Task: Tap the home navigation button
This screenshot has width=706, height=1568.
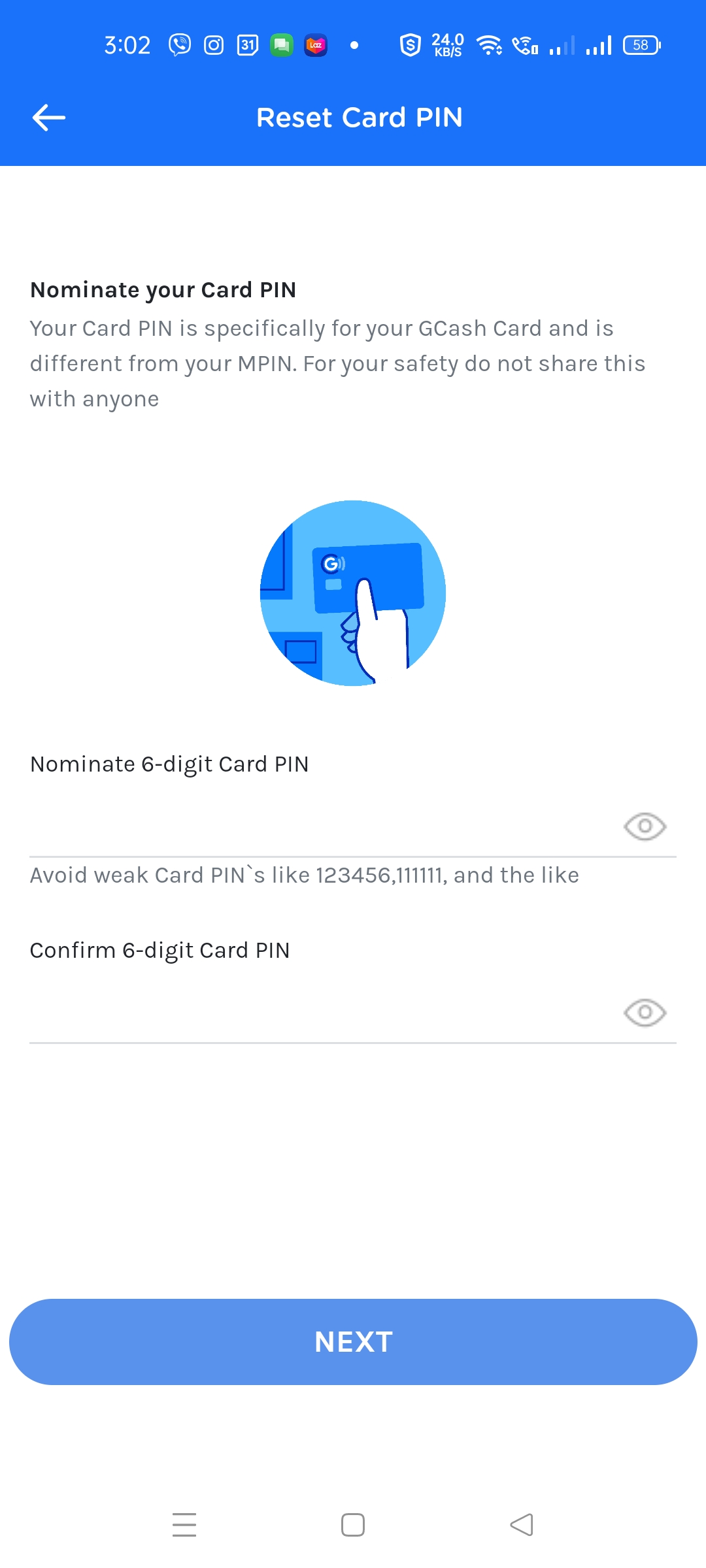Action: pos(353,1524)
